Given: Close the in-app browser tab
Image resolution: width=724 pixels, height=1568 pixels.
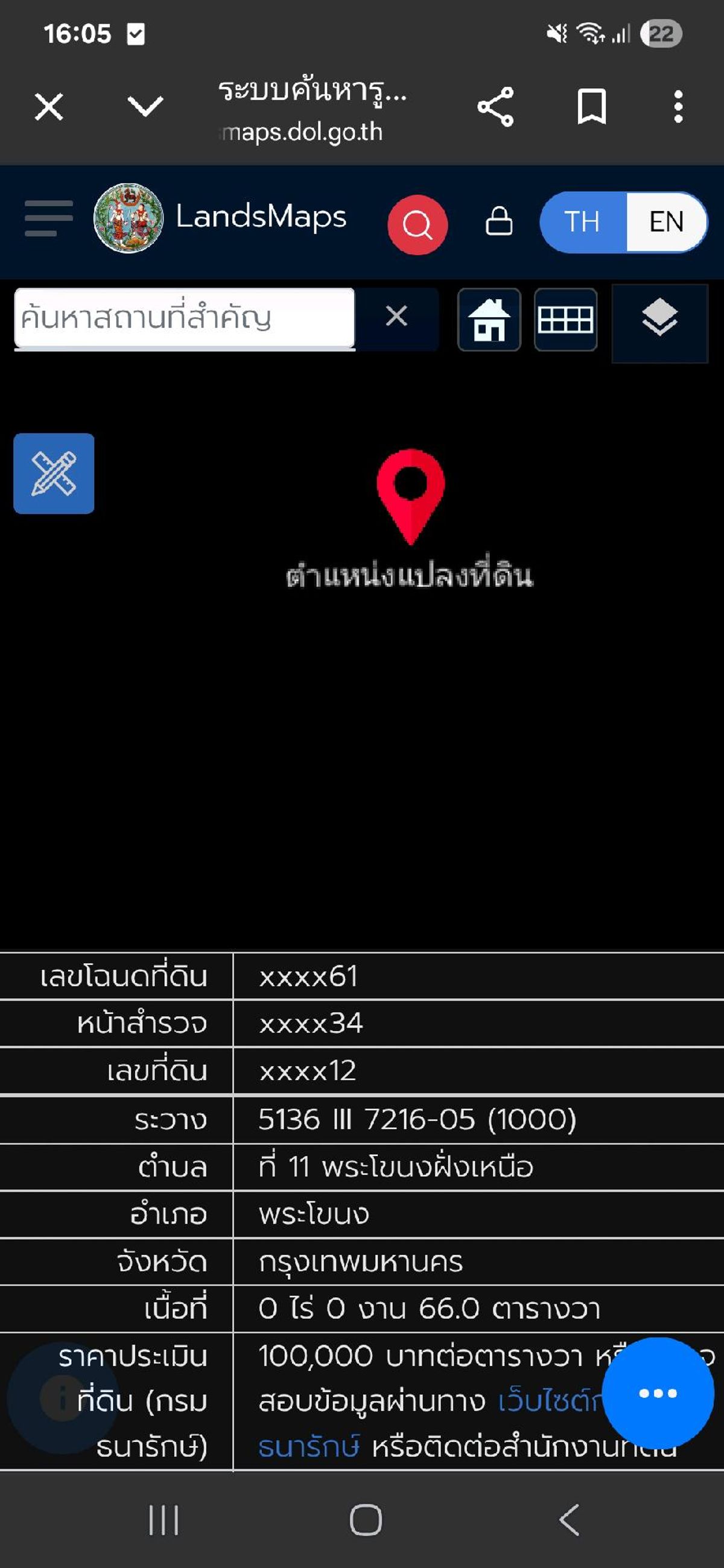Looking at the screenshot, I should 49,107.
